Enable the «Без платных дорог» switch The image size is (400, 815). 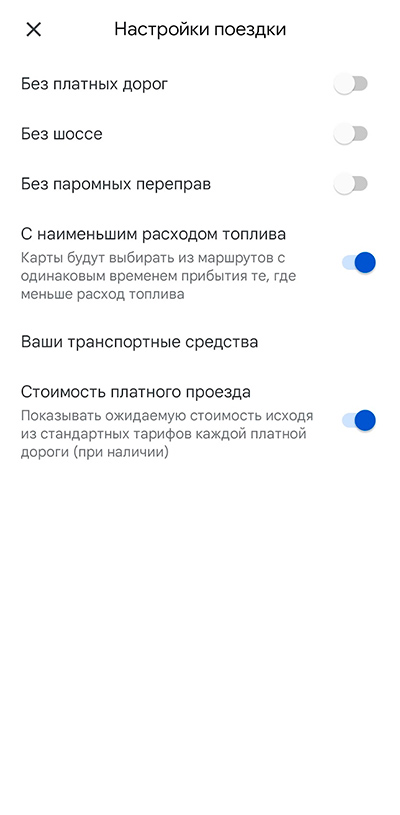(351, 84)
